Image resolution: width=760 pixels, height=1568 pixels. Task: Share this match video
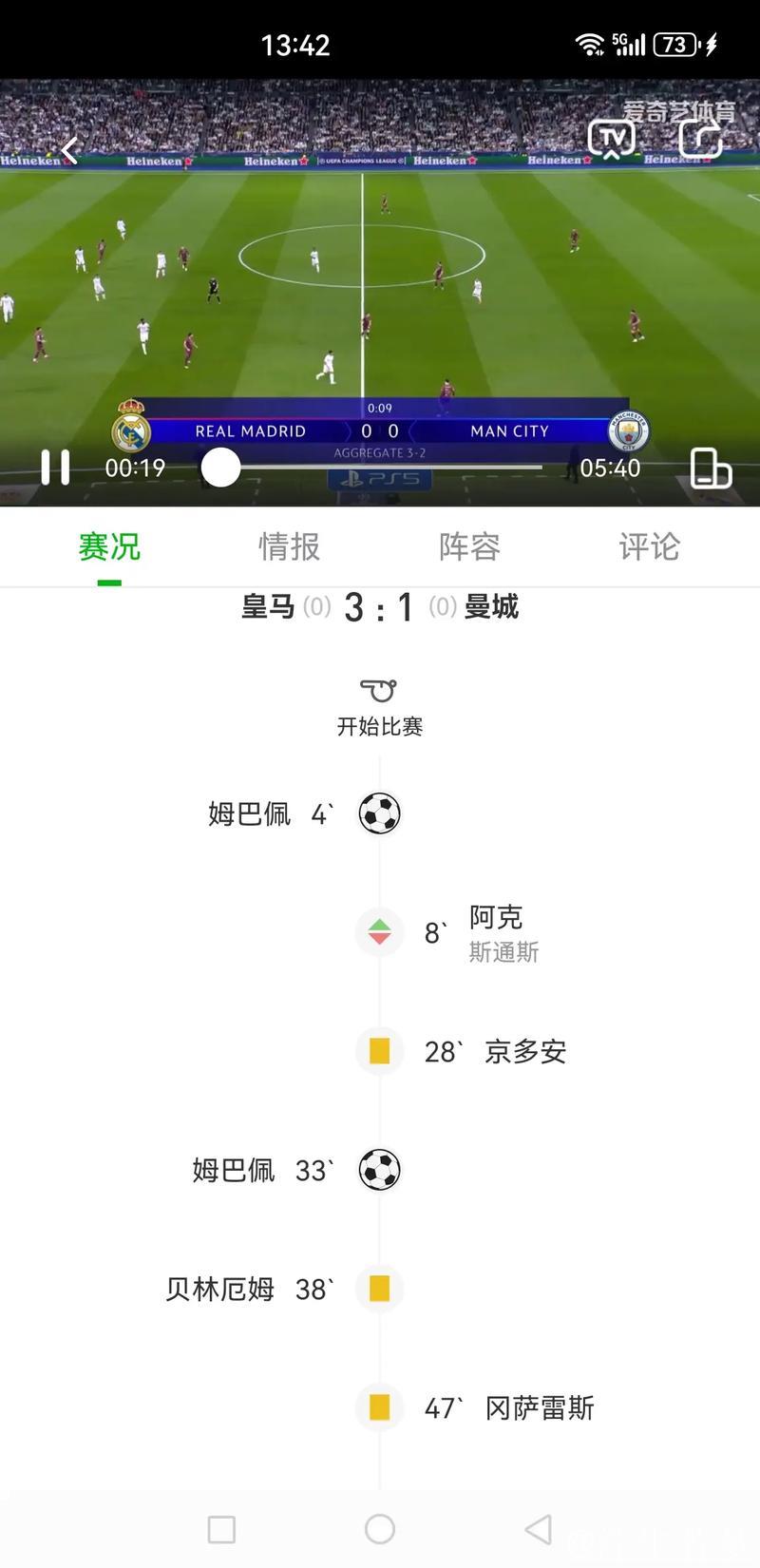701,139
